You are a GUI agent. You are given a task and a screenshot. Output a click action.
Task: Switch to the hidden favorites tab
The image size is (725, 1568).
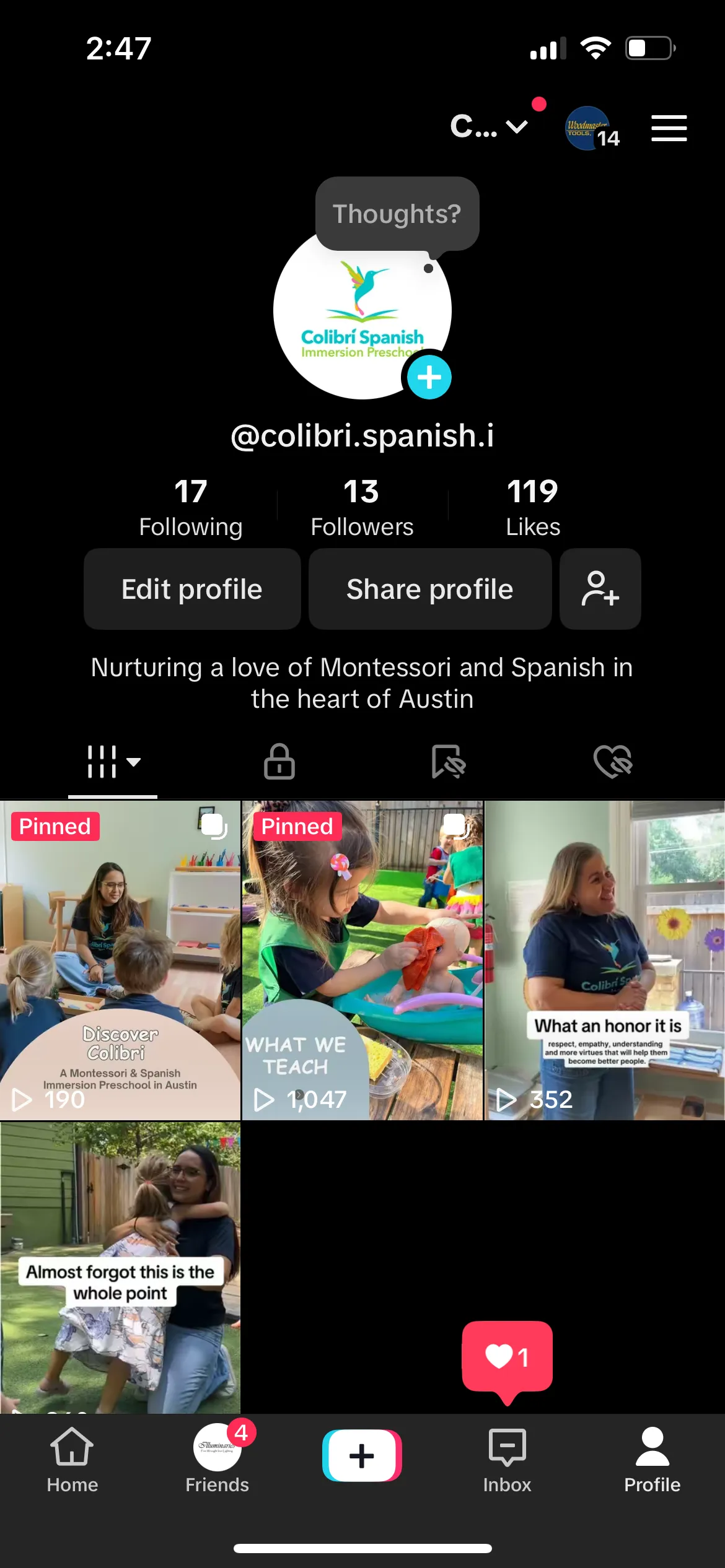click(x=447, y=761)
